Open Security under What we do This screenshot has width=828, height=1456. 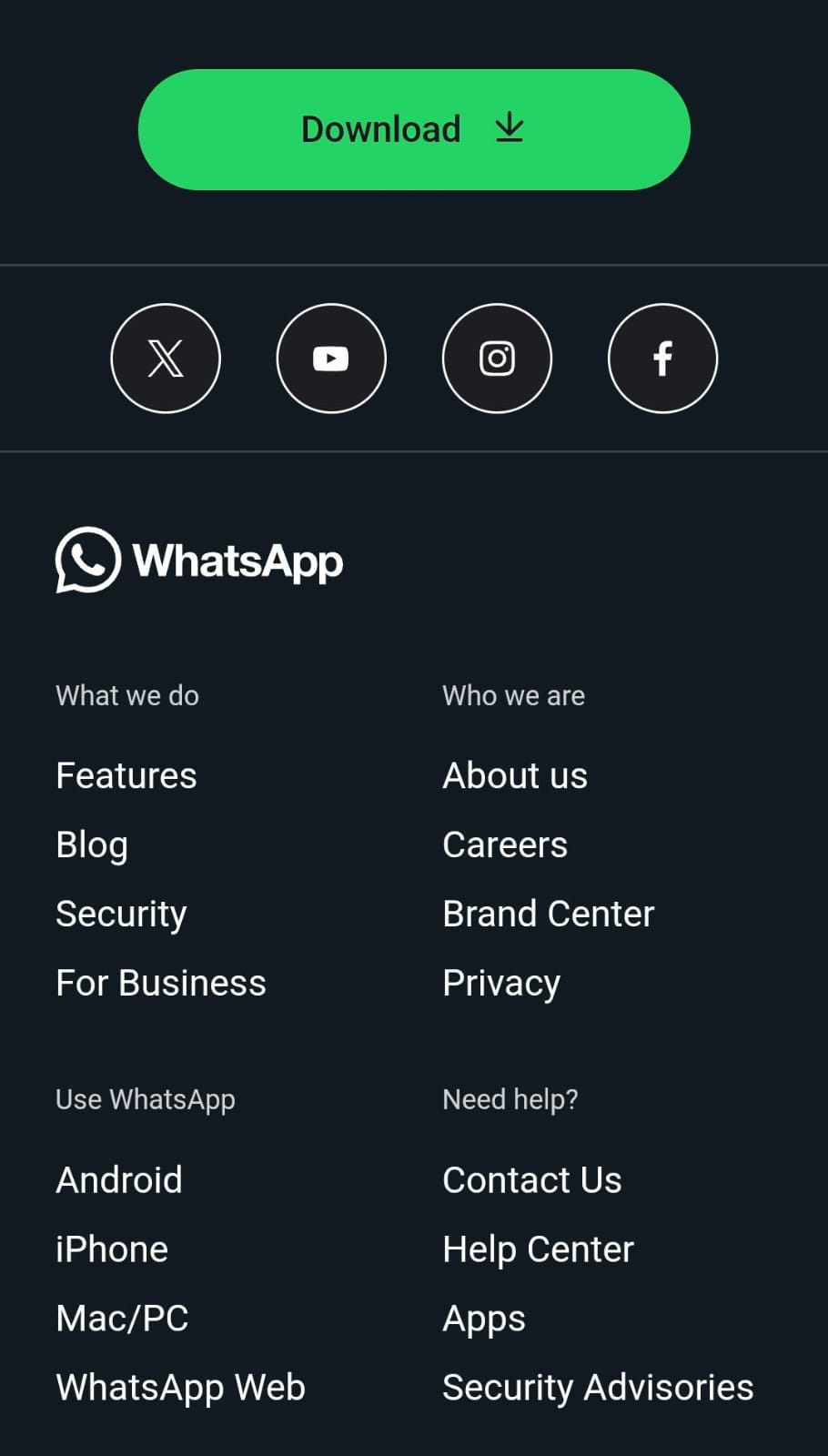(x=121, y=914)
